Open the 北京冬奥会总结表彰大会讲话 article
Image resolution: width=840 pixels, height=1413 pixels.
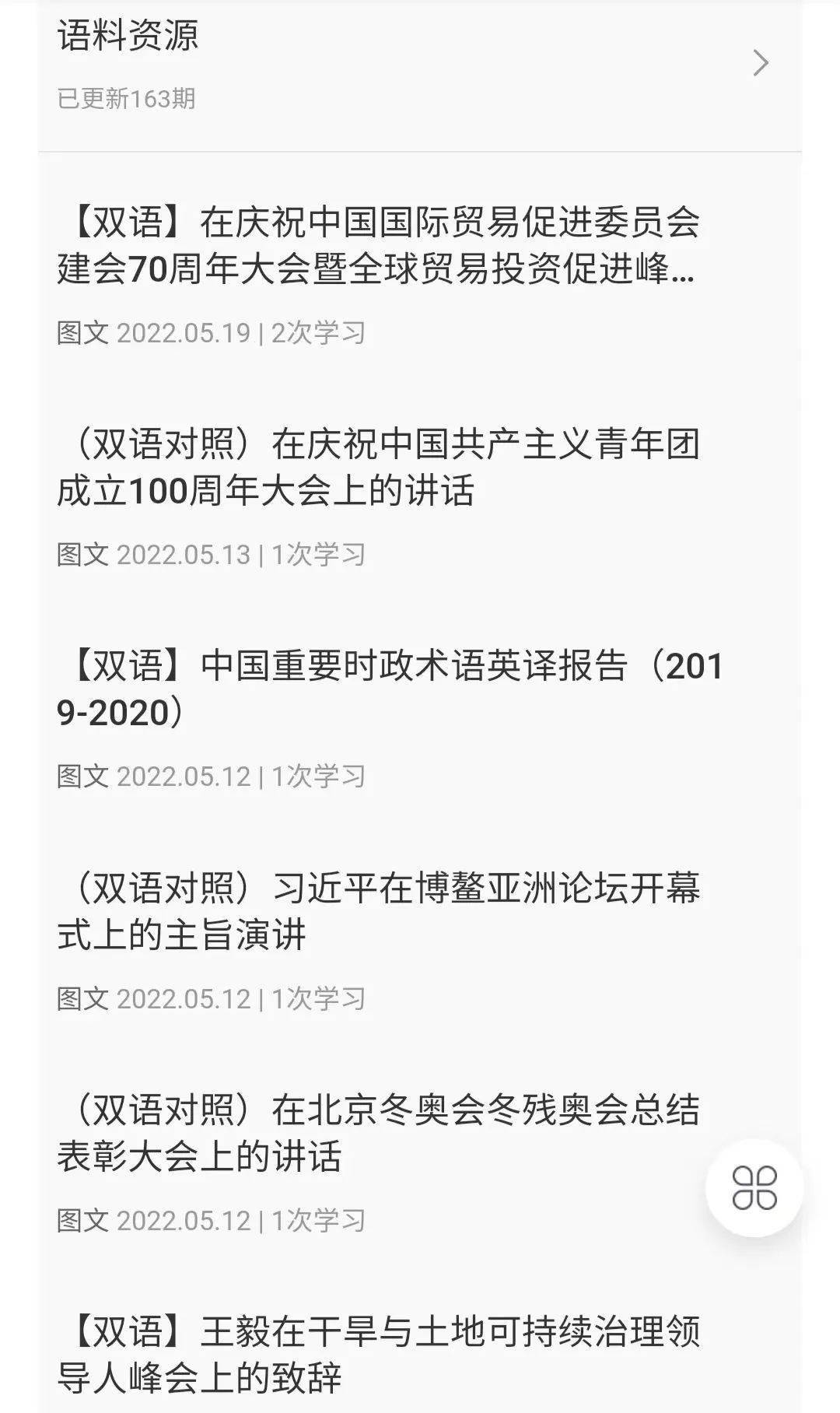pos(377,1133)
